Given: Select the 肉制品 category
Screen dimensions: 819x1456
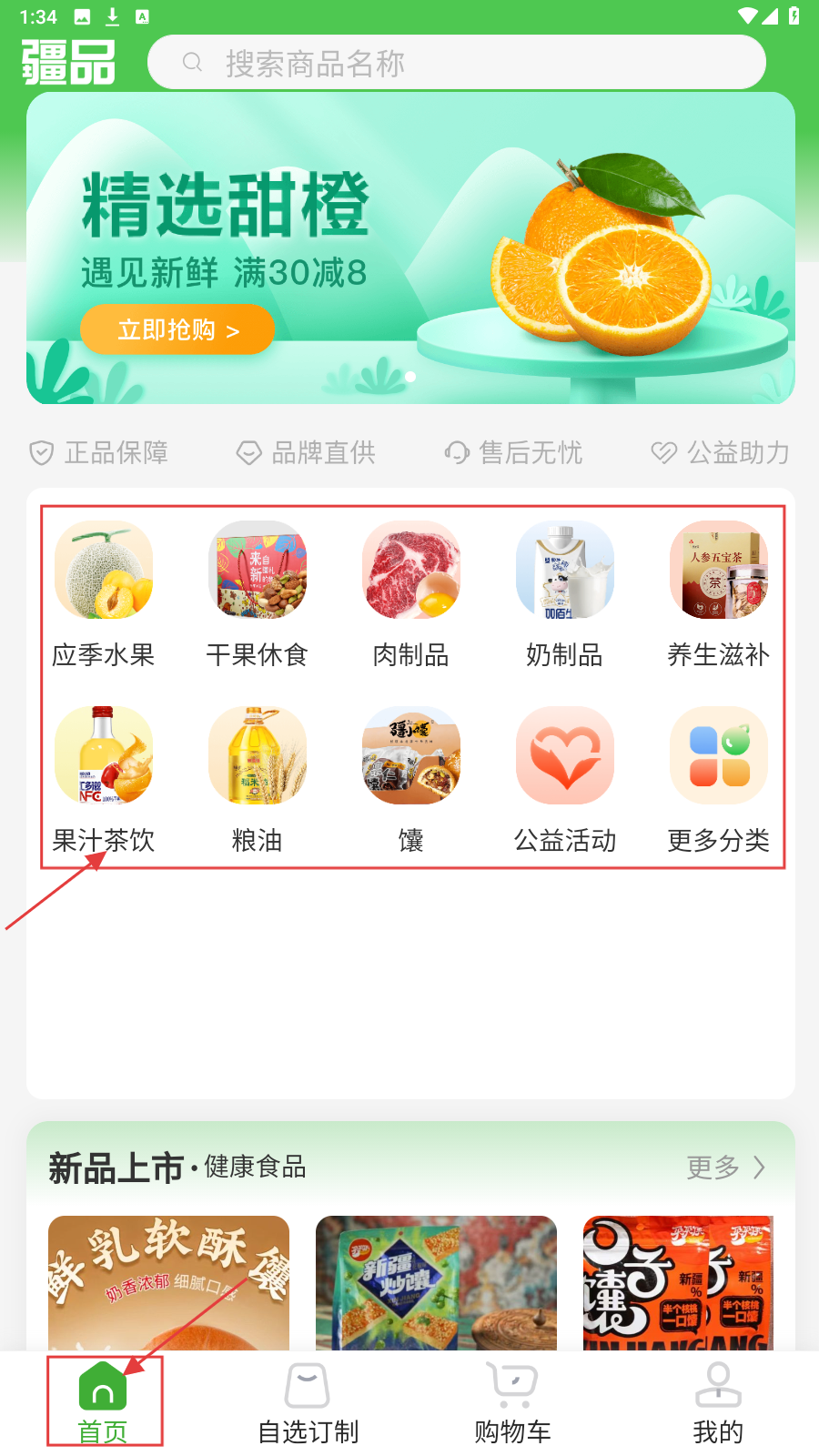Looking at the screenshot, I should pos(411,591).
